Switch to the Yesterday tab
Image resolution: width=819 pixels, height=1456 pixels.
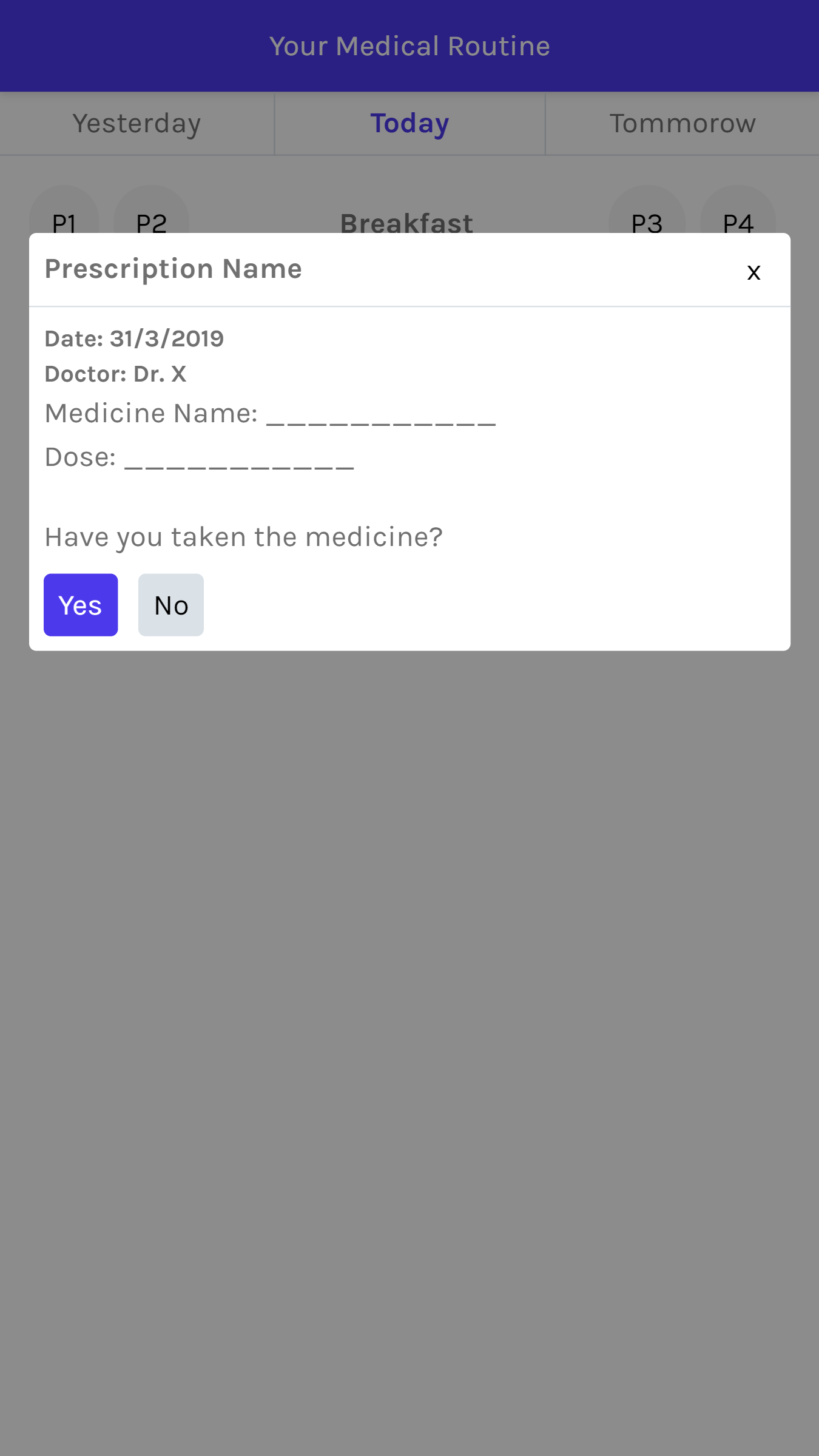[136, 123]
